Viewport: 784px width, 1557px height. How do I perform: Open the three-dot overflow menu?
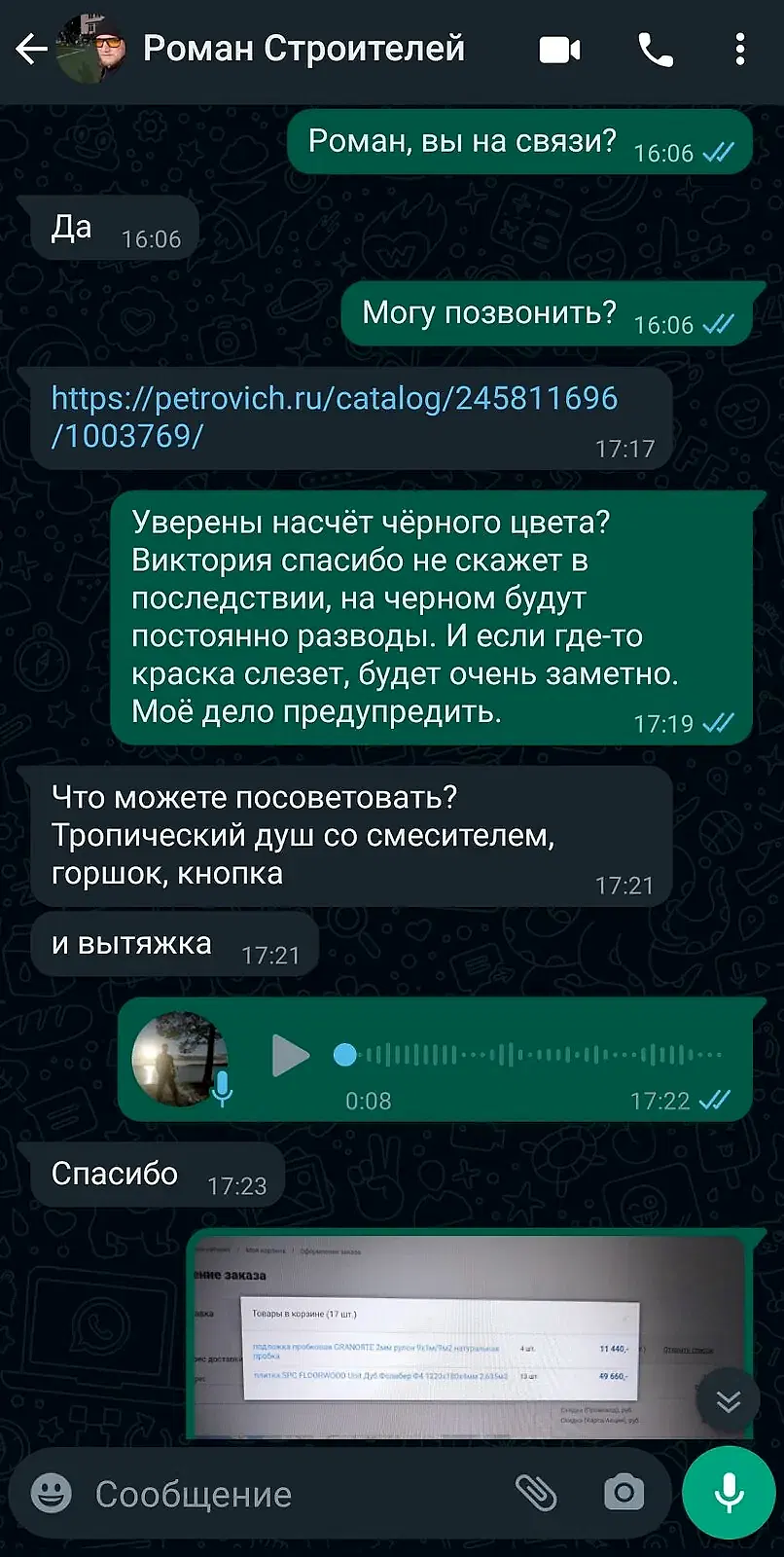[x=740, y=50]
